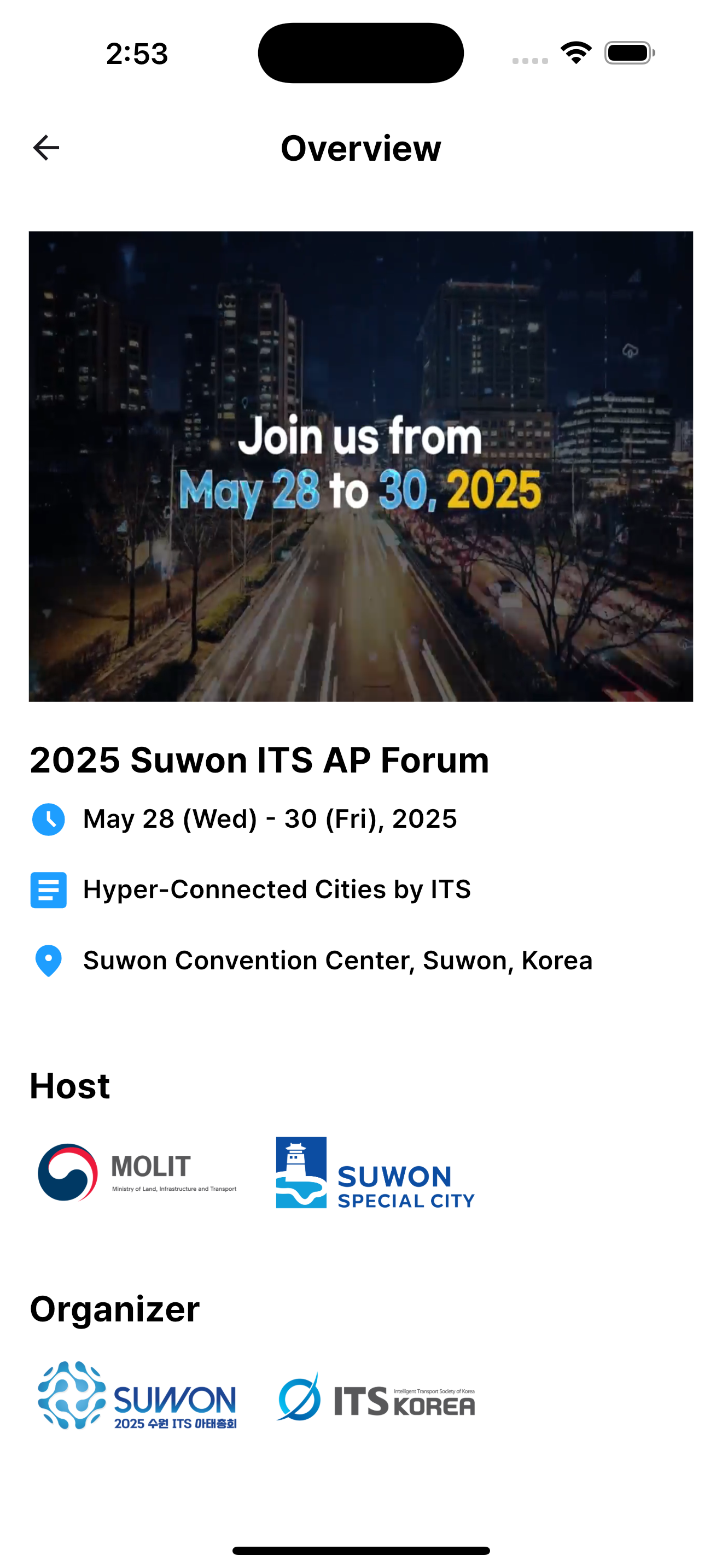Select the Host section heading
722x1568 pixels.
pos(69,1085)
